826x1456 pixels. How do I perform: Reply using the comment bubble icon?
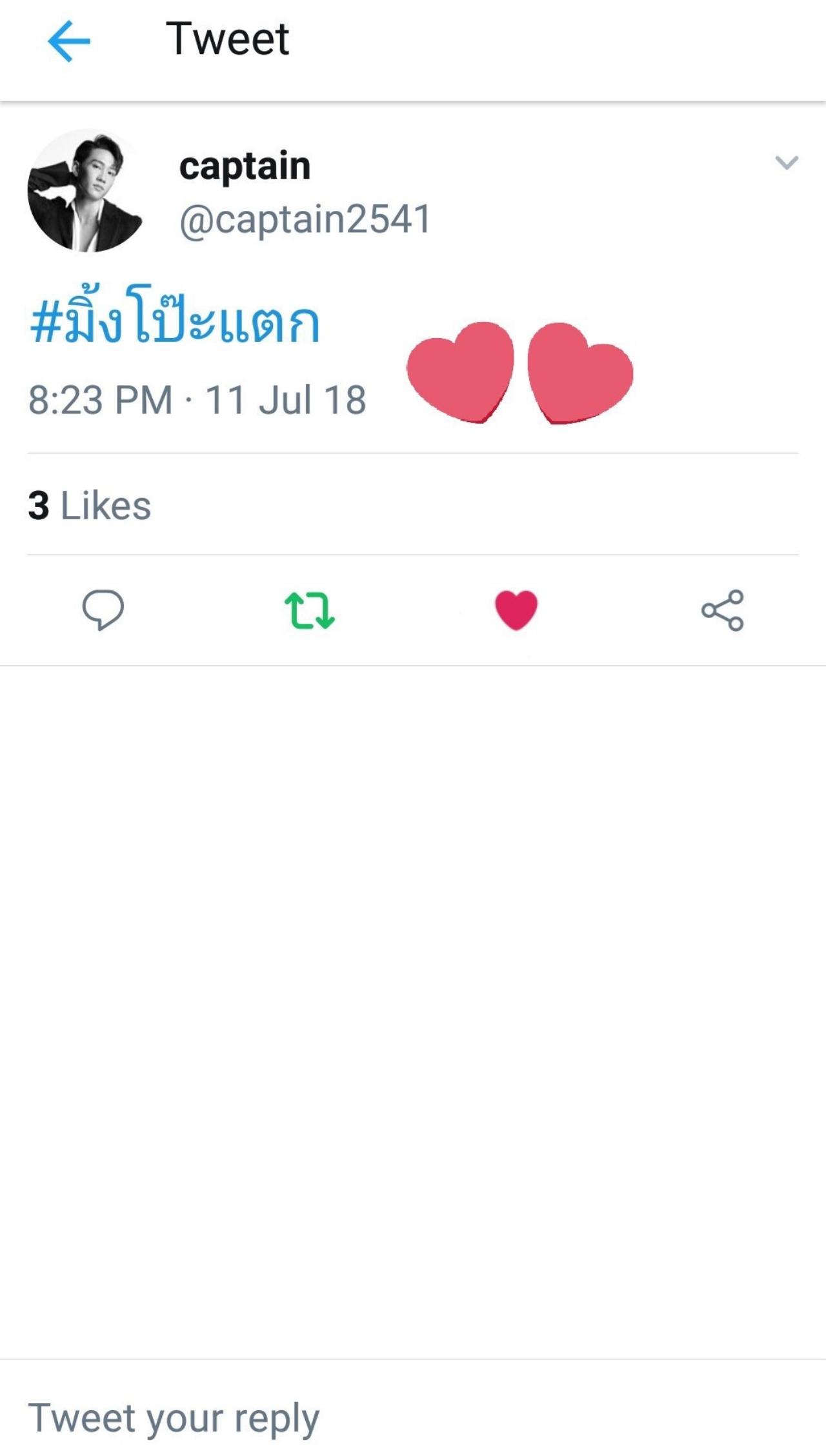coord(103,610)
